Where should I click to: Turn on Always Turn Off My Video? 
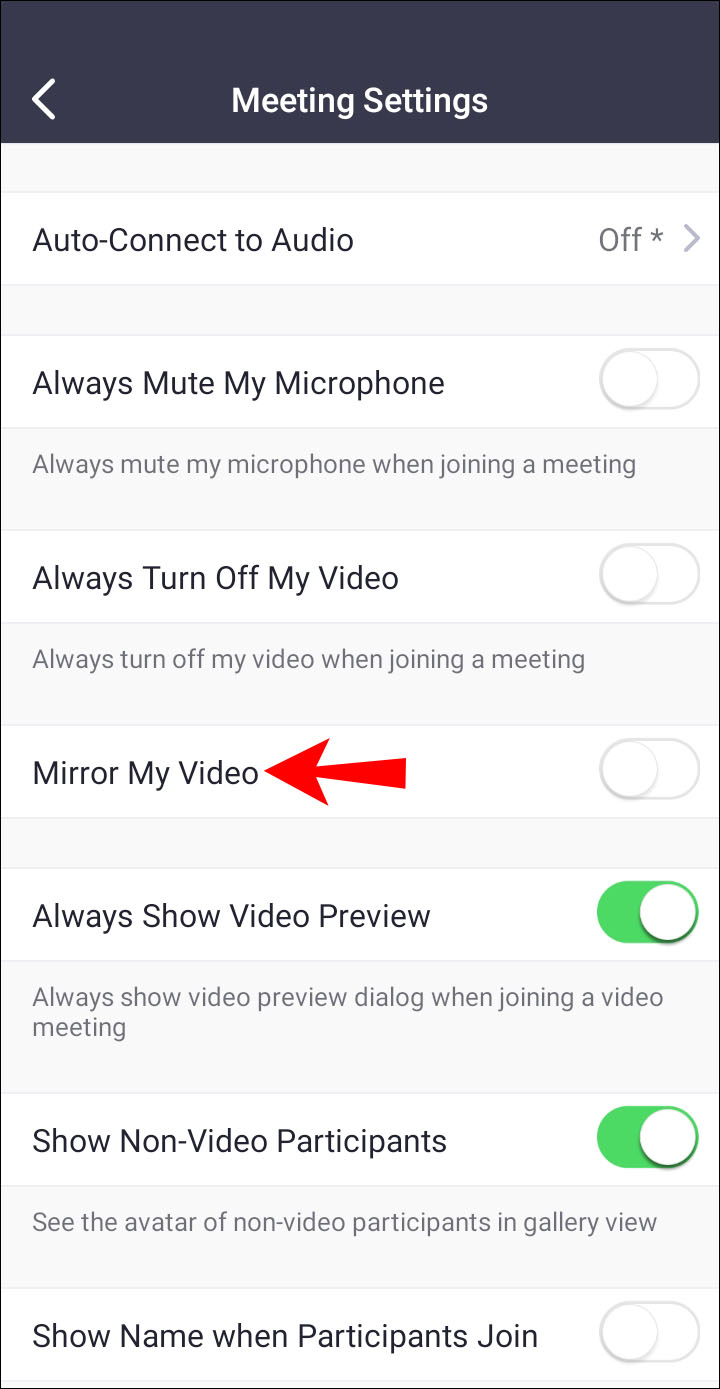coord(648,575)
